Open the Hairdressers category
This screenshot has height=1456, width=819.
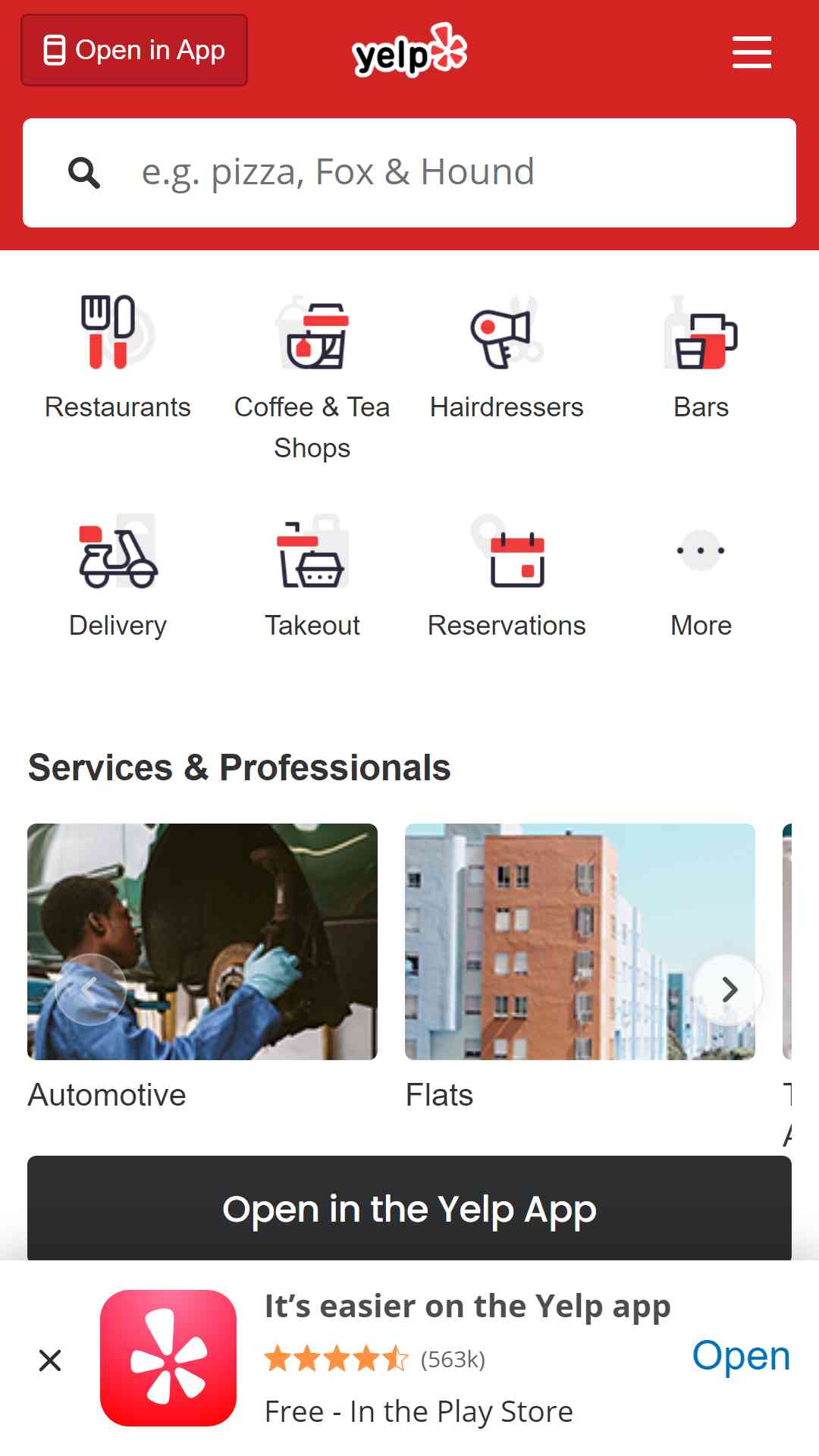point(507,356)
